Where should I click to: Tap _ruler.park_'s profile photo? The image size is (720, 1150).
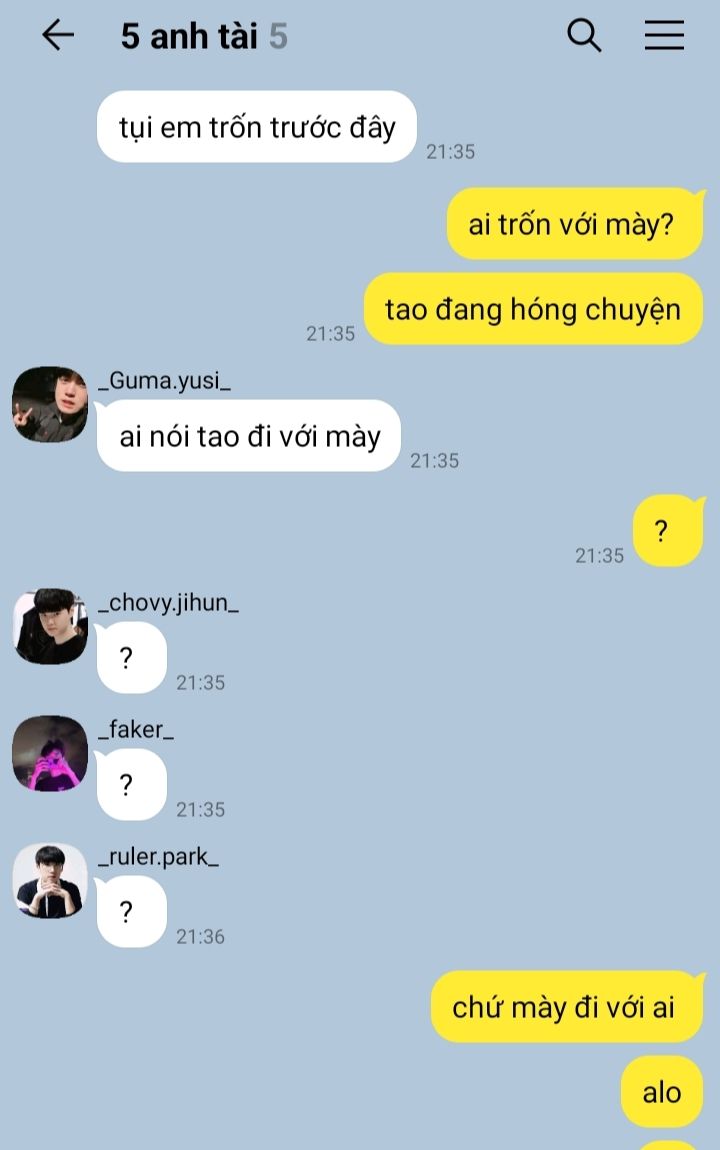coord(50,881)
